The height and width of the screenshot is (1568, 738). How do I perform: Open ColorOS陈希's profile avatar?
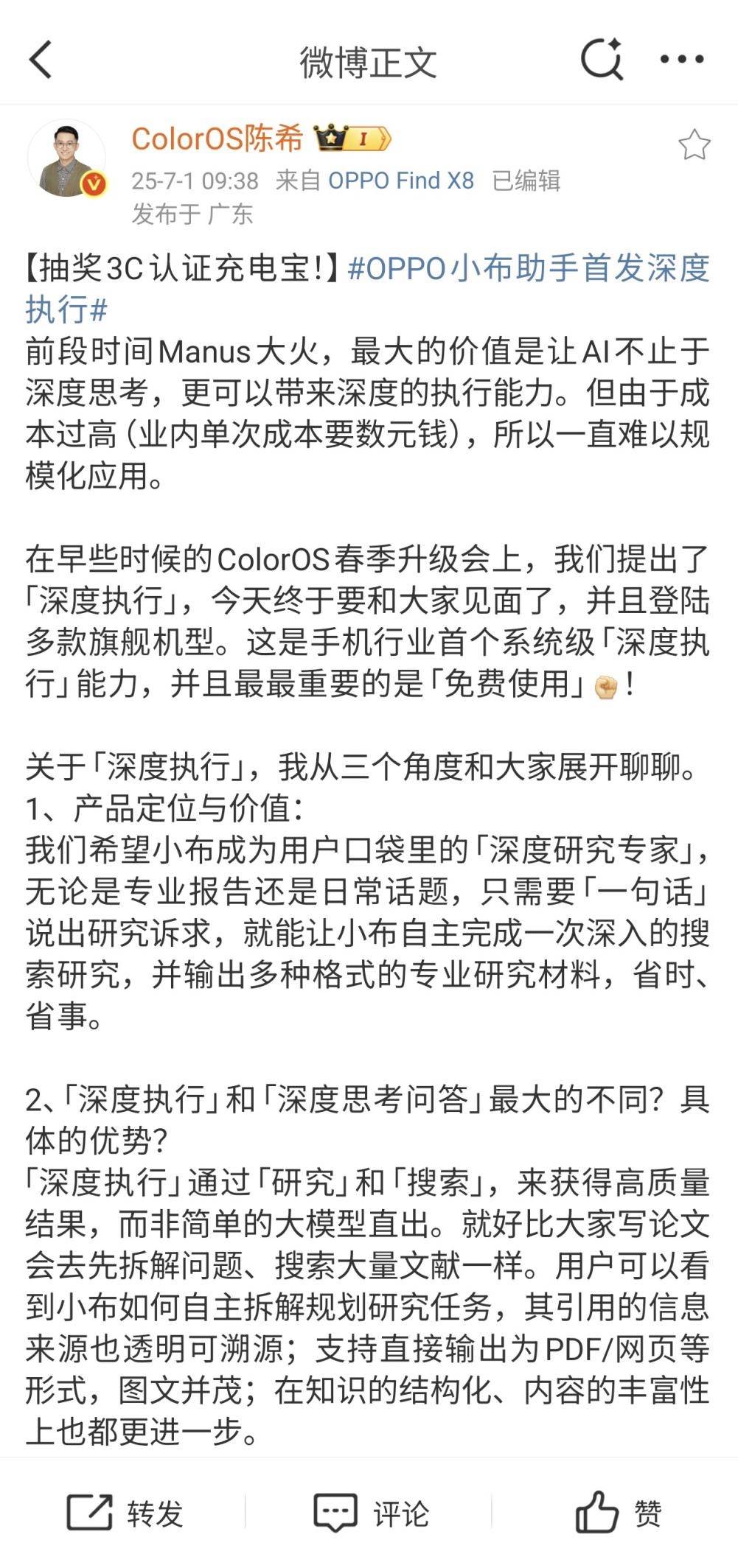coord(67,160)
